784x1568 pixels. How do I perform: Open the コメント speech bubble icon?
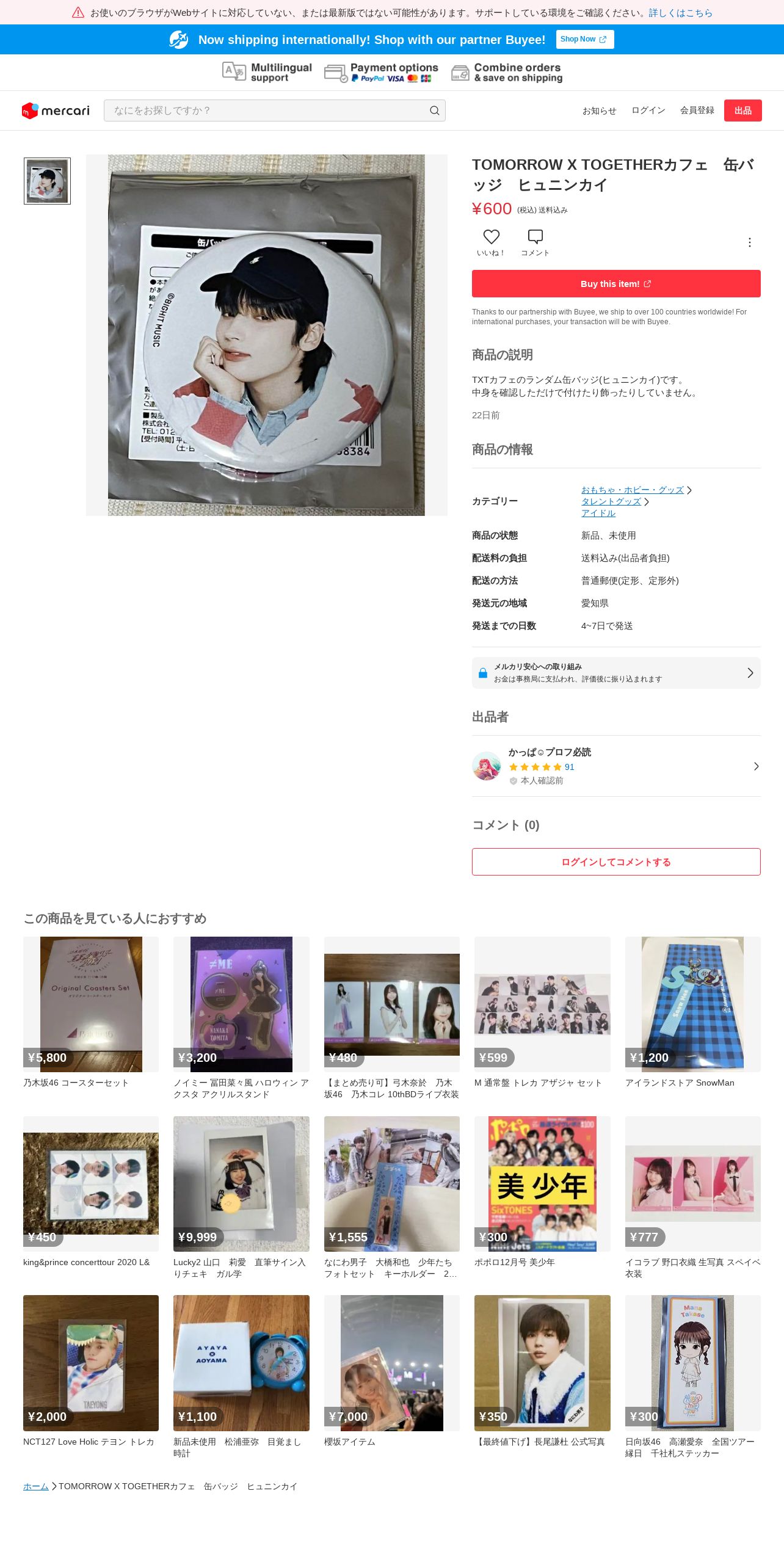tap(535, 238)
